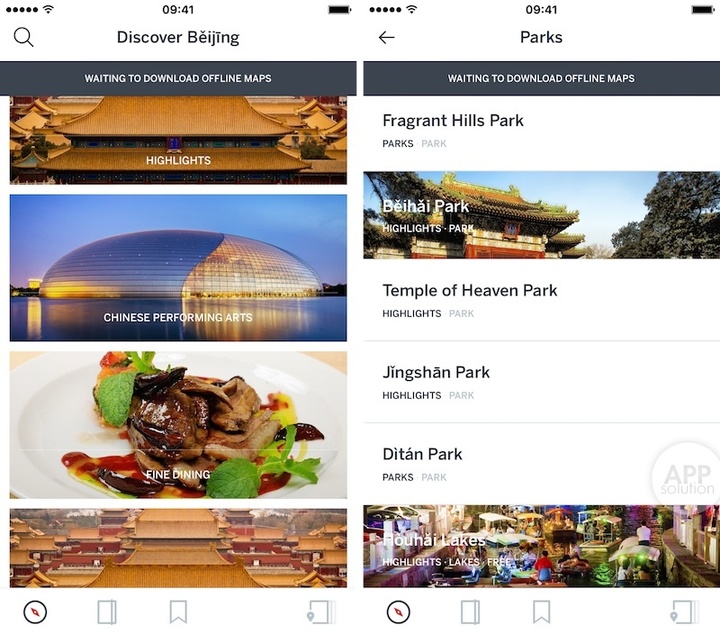This screenshot has width=720, height=635.
Task: Open search on Discover Běijīng
Action: (24, 38)
